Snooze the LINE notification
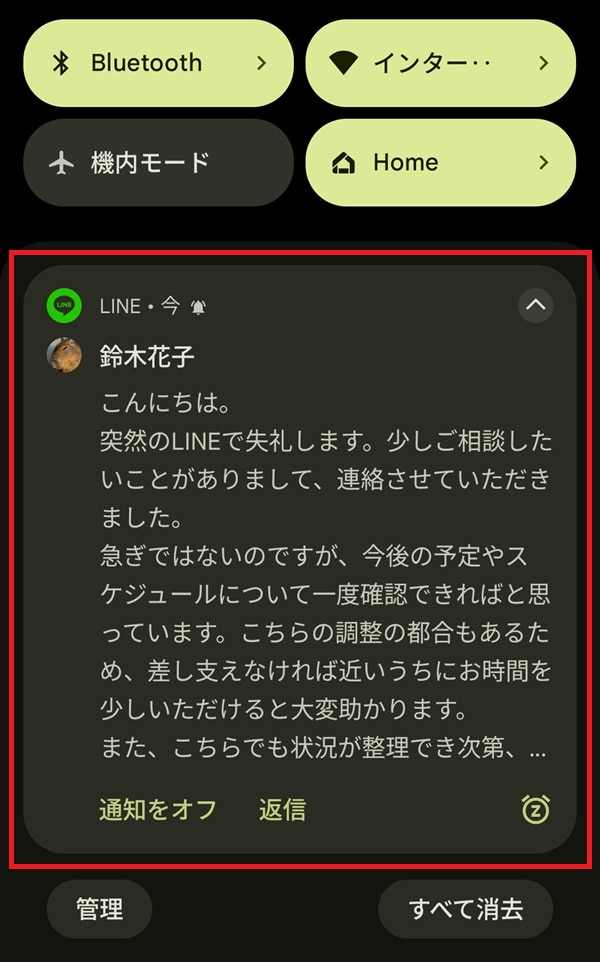 click(x=536, y=810)
